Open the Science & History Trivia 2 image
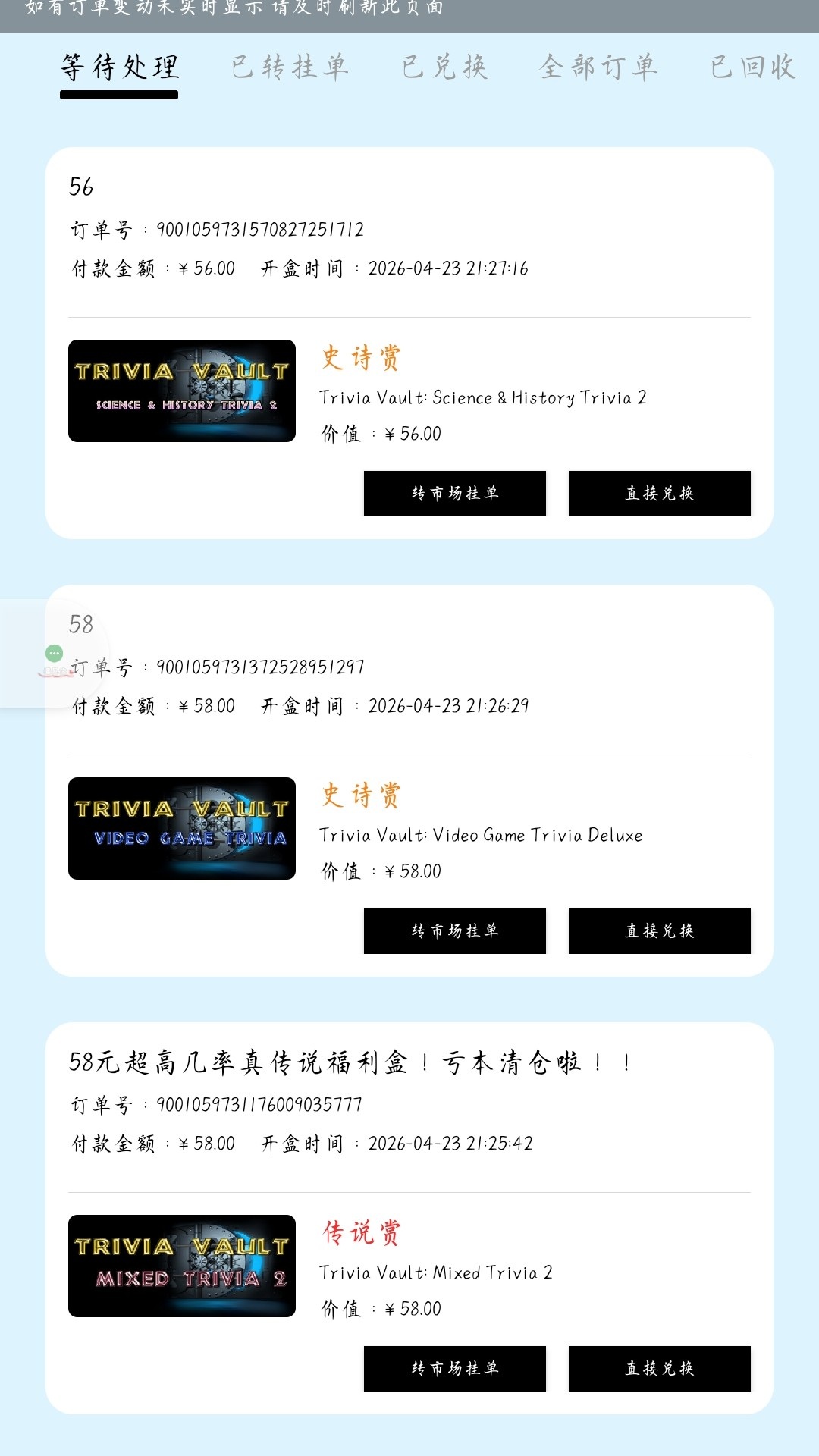The width and height of the screenshot is (819, 1456). (182, 391)
